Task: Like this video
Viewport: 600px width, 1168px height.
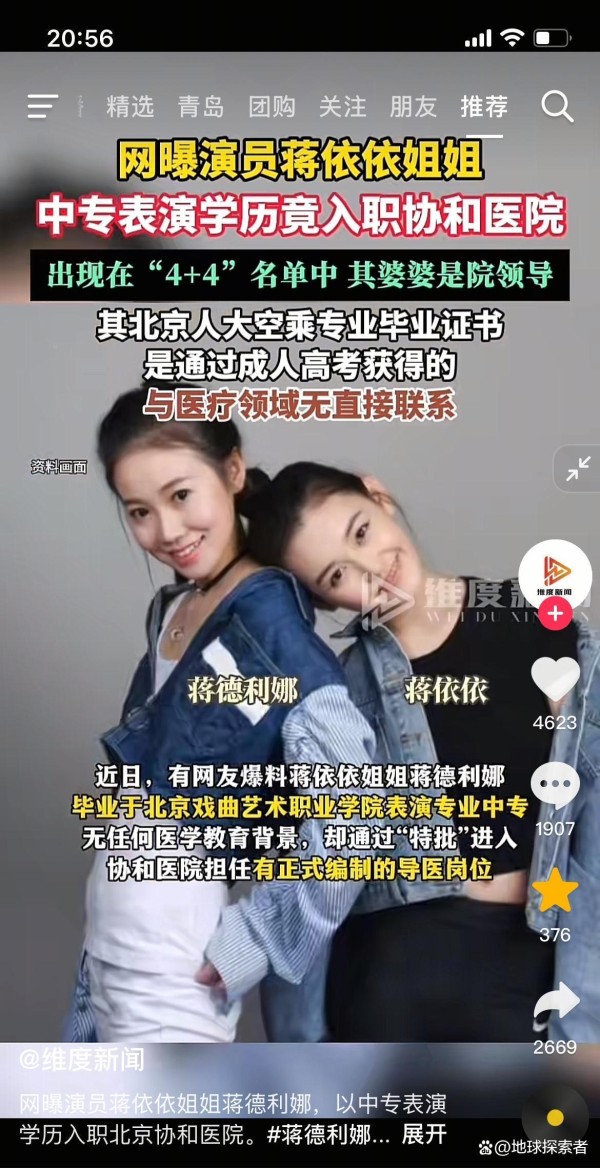Action: click(555, 679)
